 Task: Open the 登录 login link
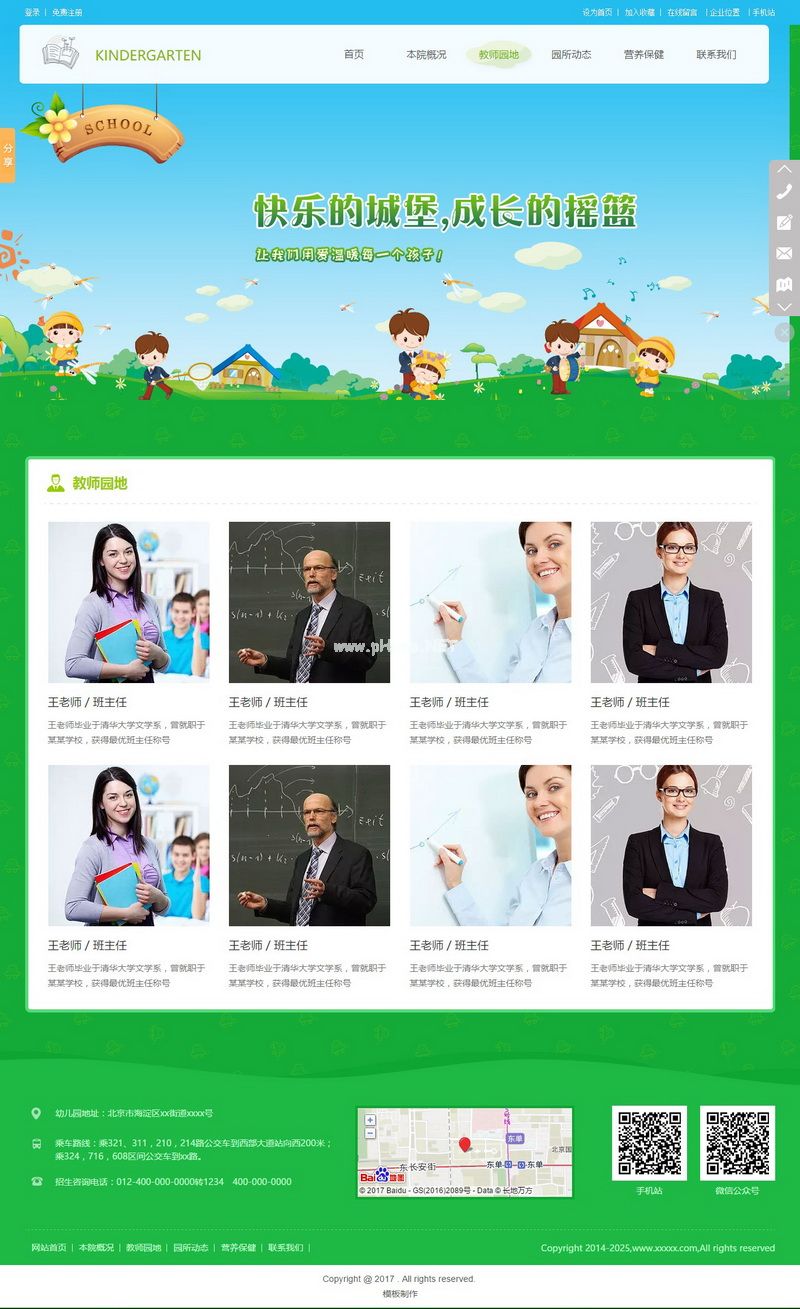coord(32,12)
